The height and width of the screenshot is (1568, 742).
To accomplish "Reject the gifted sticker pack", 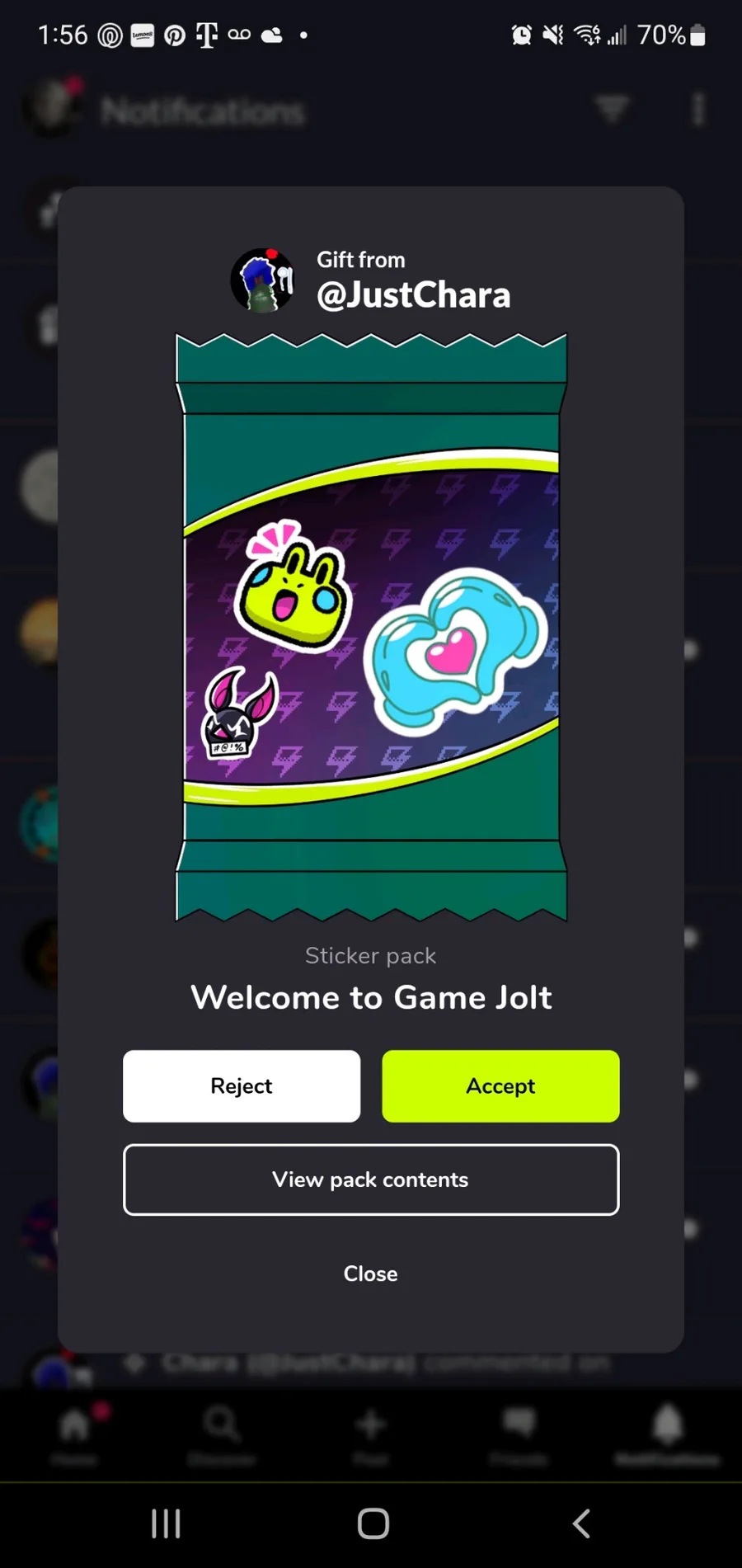I will [242, 1085].
